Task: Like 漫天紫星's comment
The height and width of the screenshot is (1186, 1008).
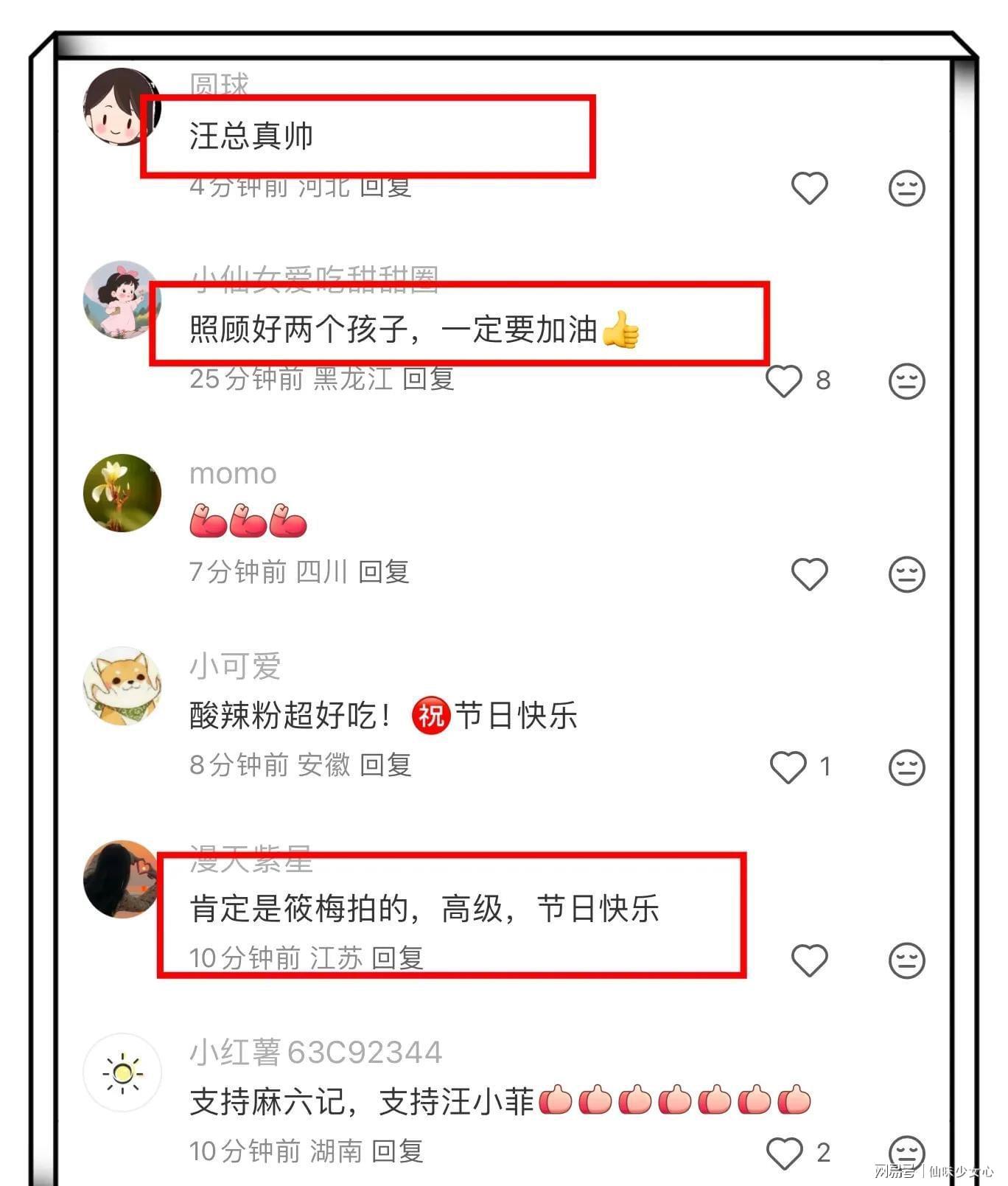Action: click(809, 960)
